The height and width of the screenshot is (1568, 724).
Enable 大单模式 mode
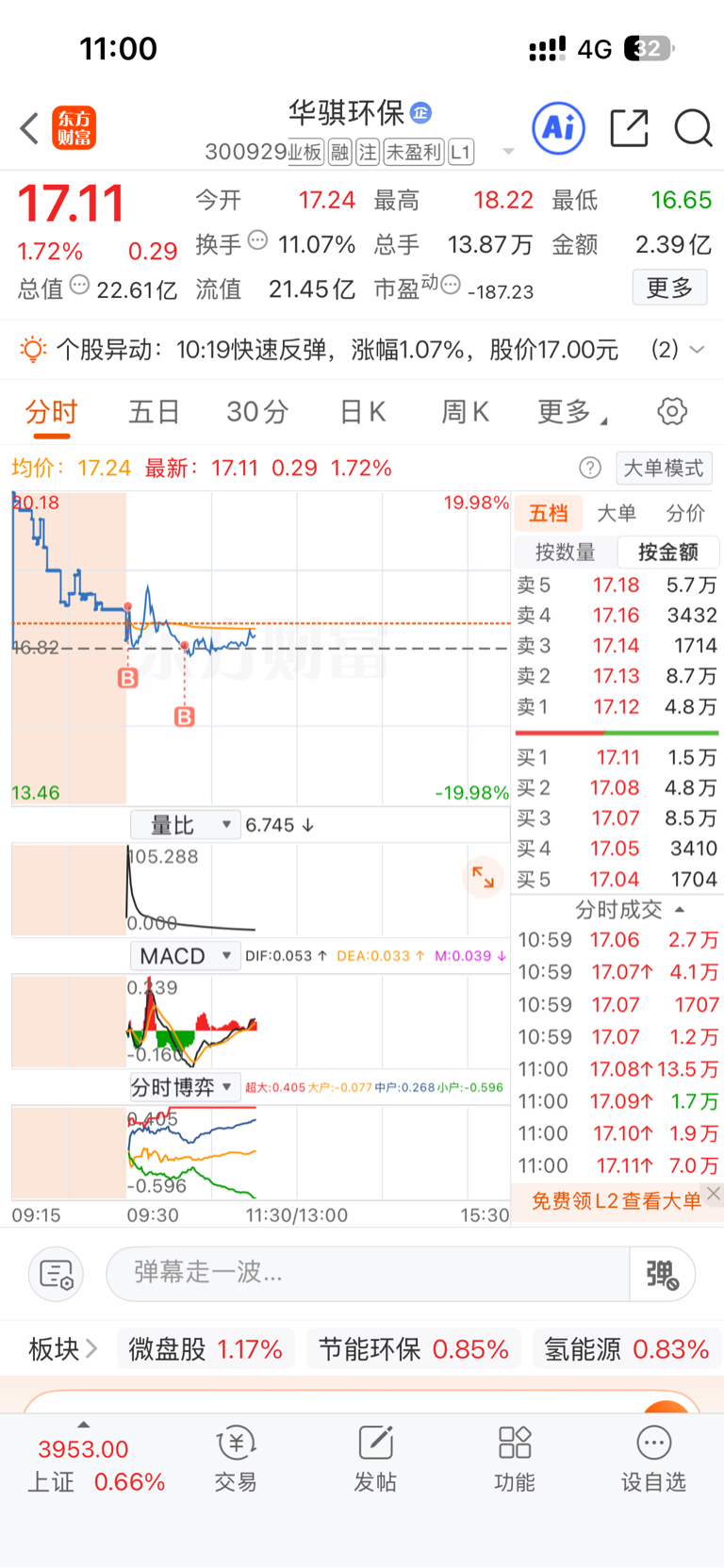pyautogui.click(x=664, y=468)
